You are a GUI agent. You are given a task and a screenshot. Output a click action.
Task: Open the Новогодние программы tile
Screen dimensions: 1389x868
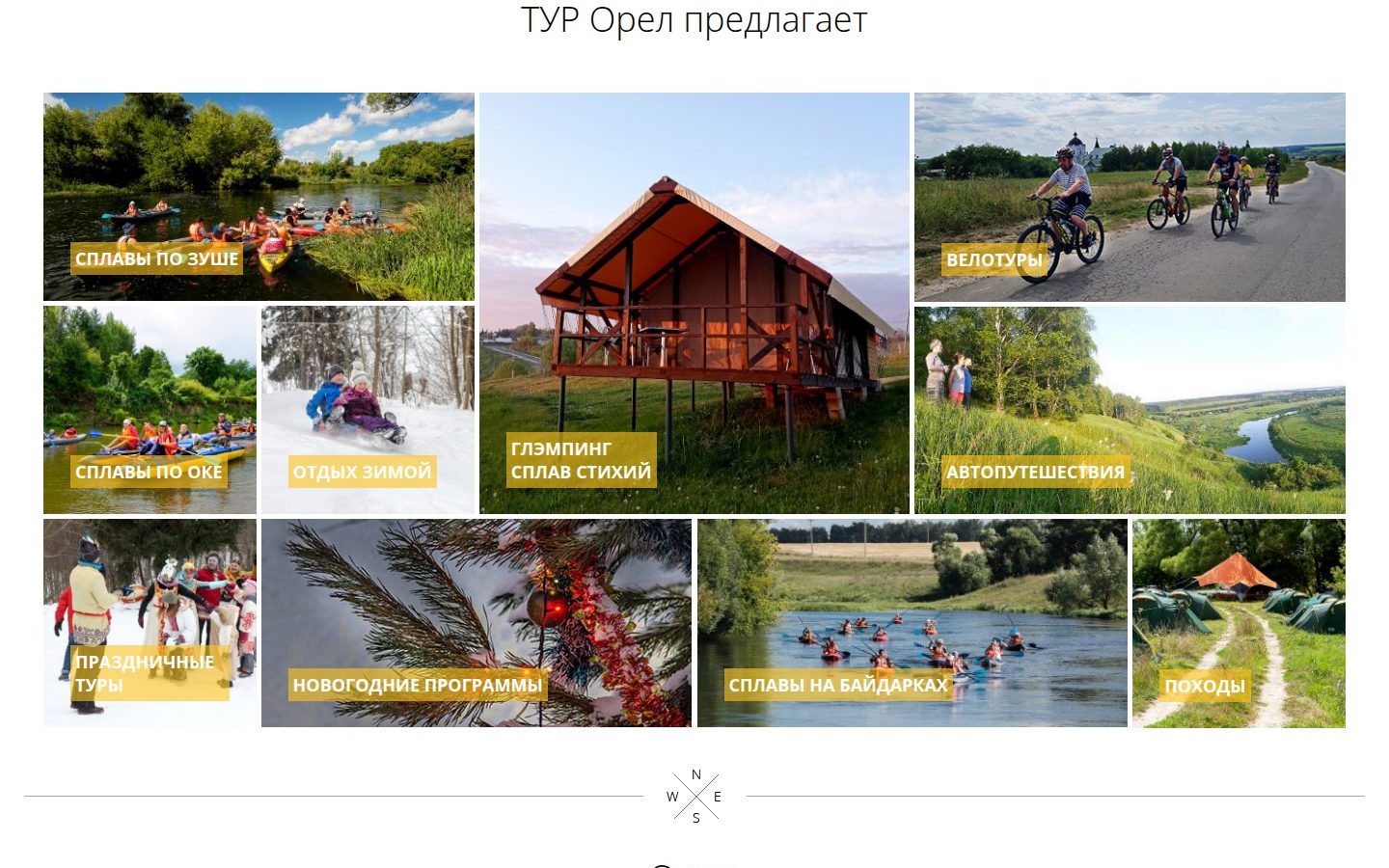click(x=477, y=623)
